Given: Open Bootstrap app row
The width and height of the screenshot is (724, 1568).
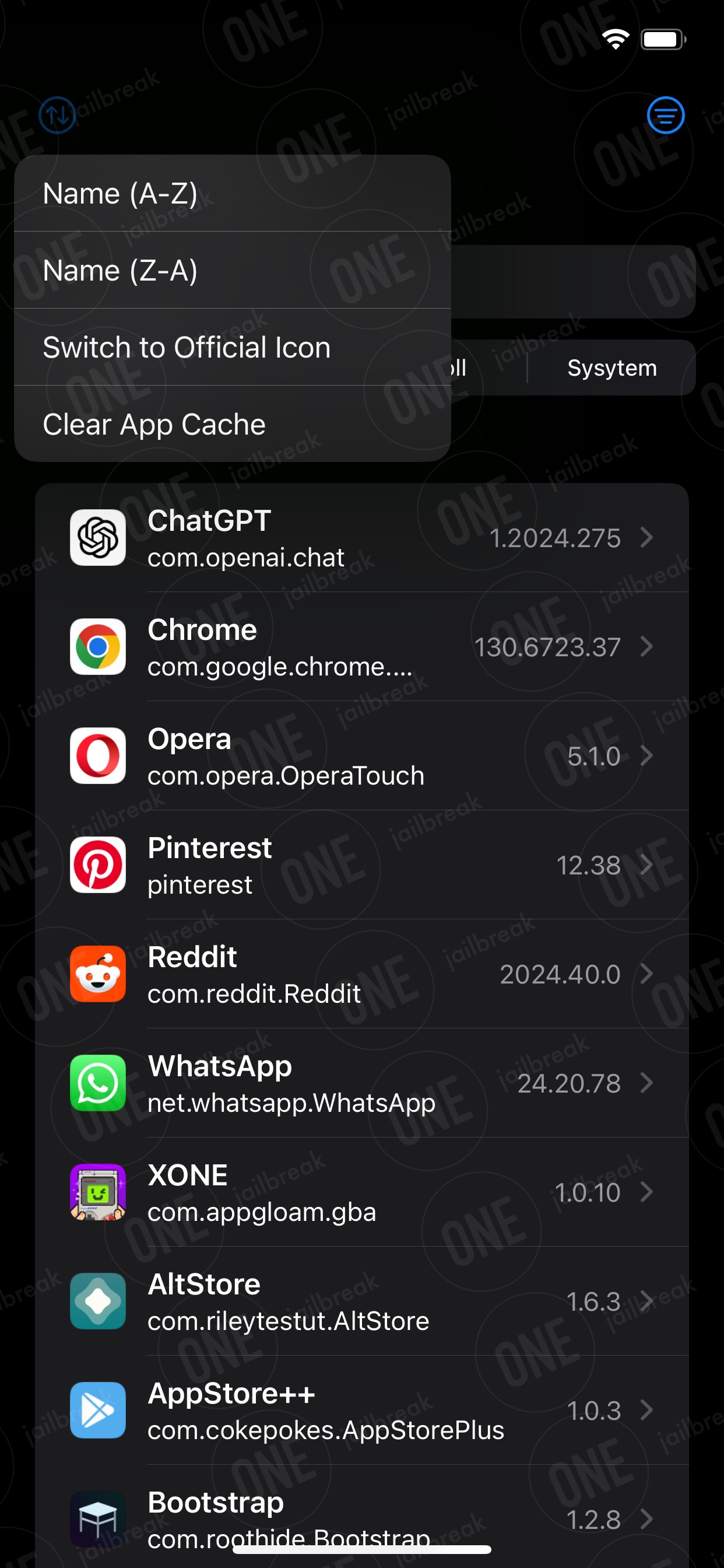Looking at the screenshot, I should pos(362,1516).
